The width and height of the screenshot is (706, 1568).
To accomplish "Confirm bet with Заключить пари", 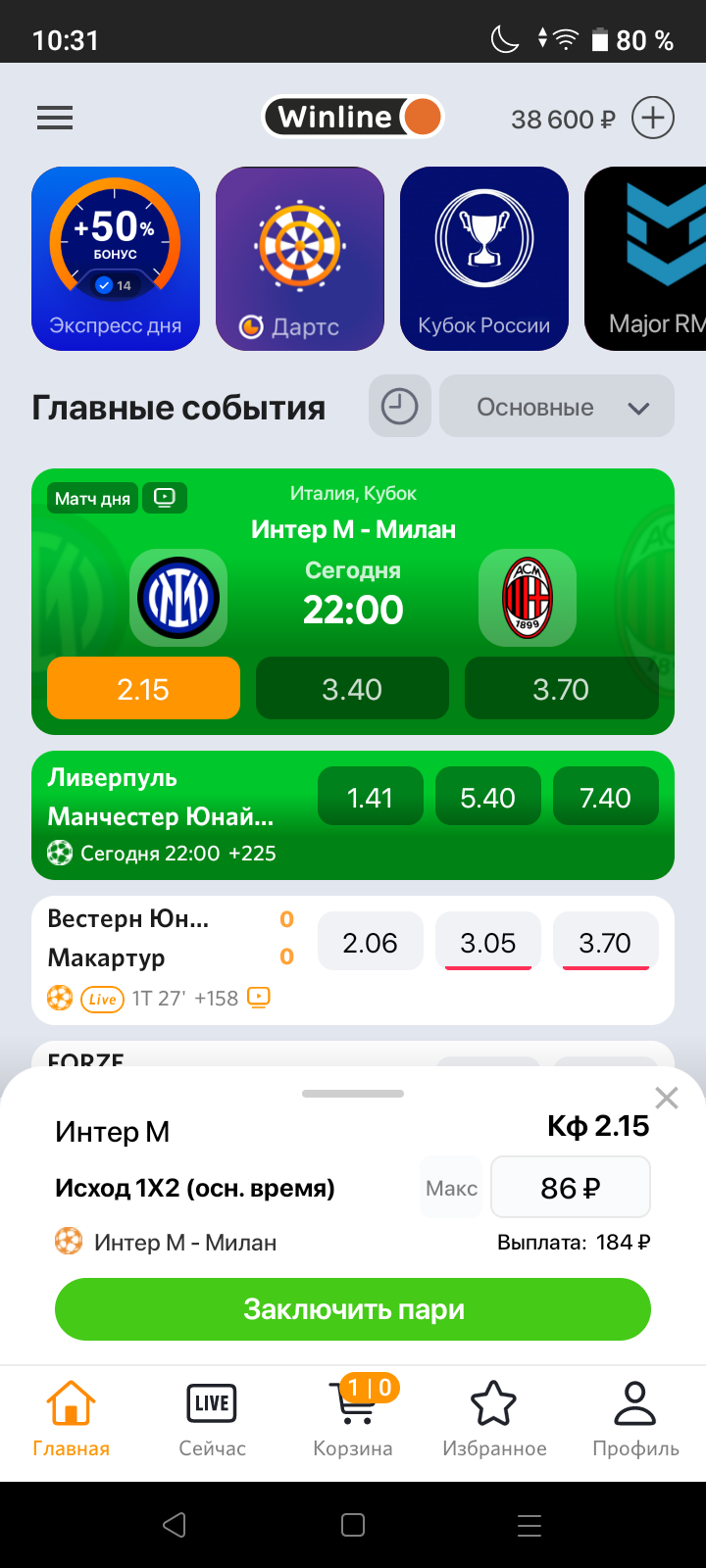I will click(353, 1309).
